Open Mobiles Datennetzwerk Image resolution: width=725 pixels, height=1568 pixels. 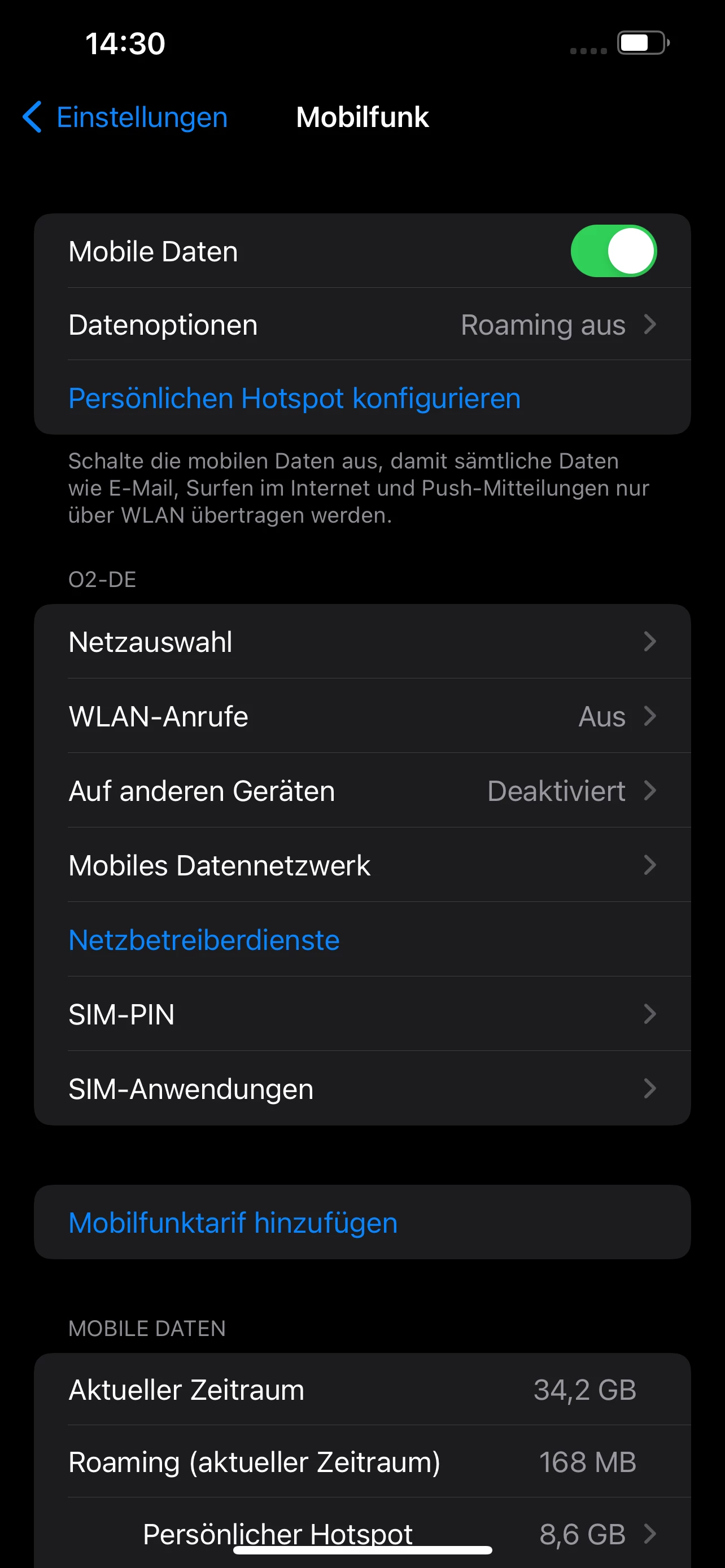[x=362, y=865]
